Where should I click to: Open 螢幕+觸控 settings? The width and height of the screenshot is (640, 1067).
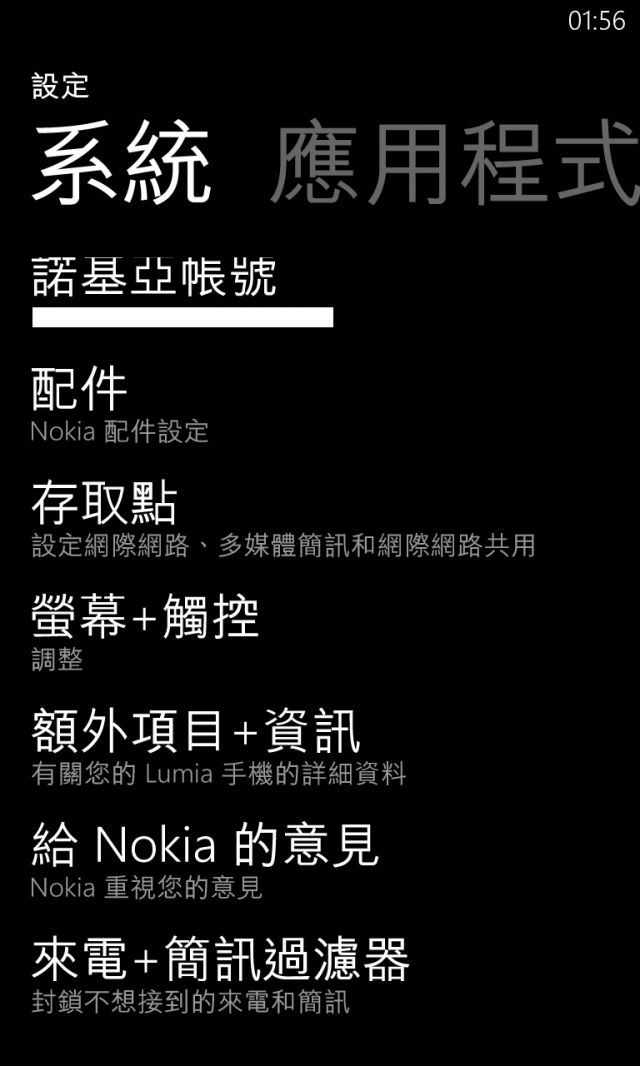146,630
